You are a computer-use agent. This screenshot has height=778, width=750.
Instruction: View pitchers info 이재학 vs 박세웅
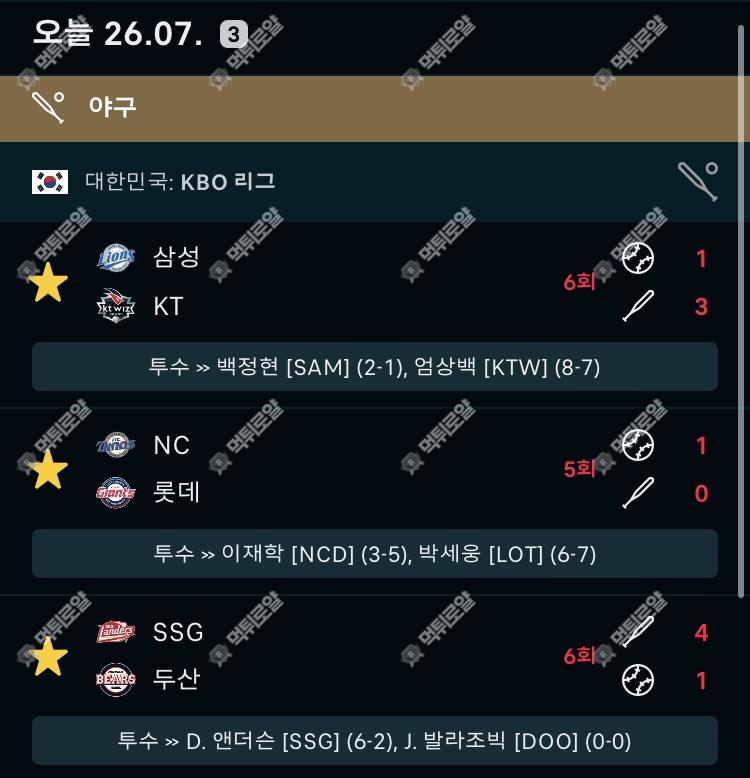374,554
